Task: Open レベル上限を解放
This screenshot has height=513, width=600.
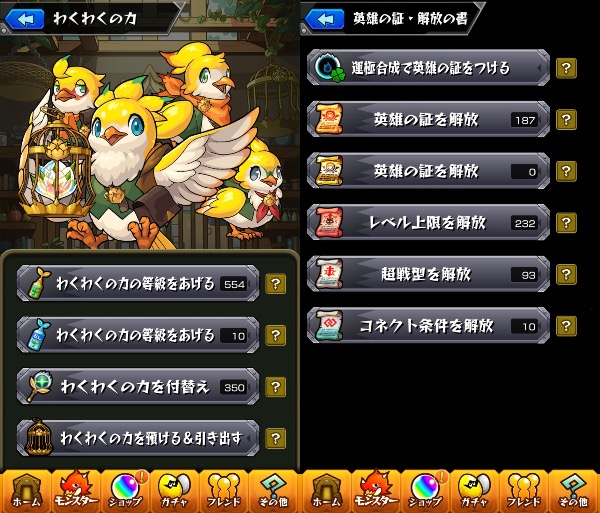Action: click(429, 223)
